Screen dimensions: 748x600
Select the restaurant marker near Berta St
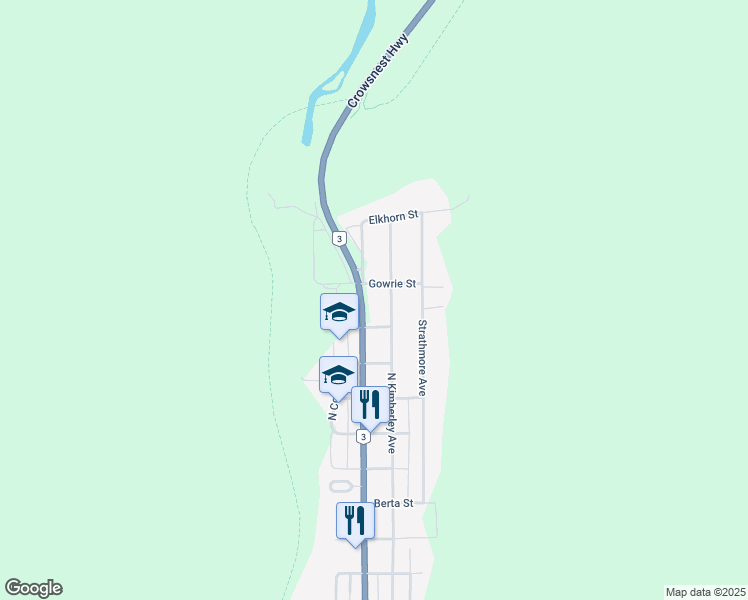pyautogui.click(x=355, y=521)
